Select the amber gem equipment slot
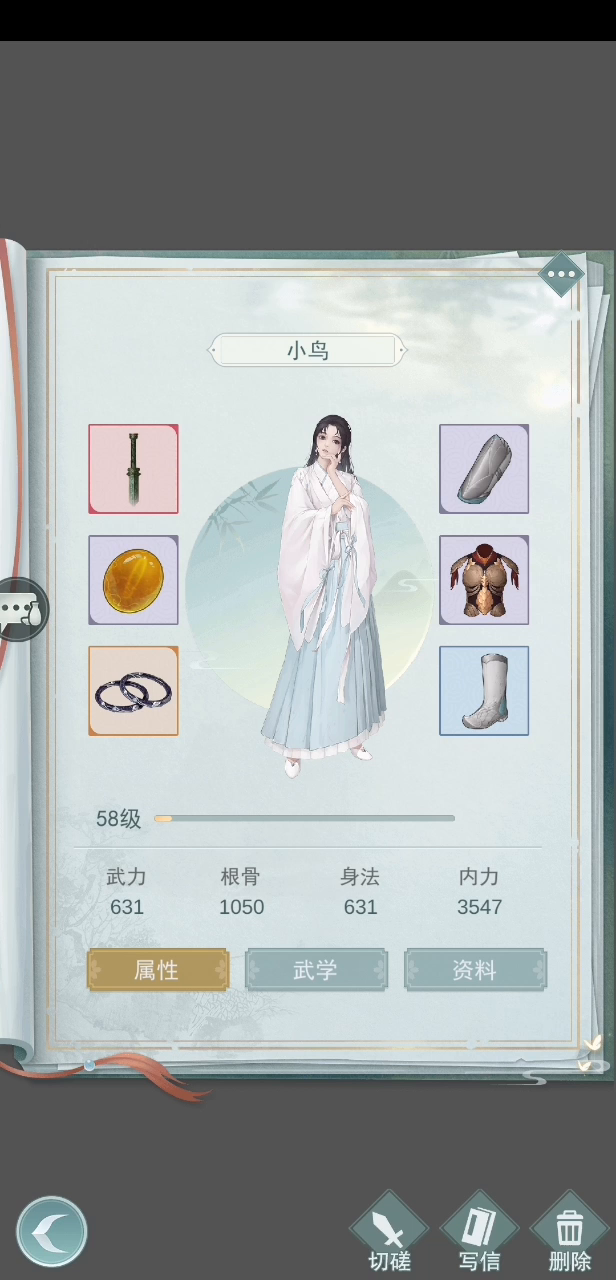Screen dimensions: 616x1280 [x=134, y=580]
